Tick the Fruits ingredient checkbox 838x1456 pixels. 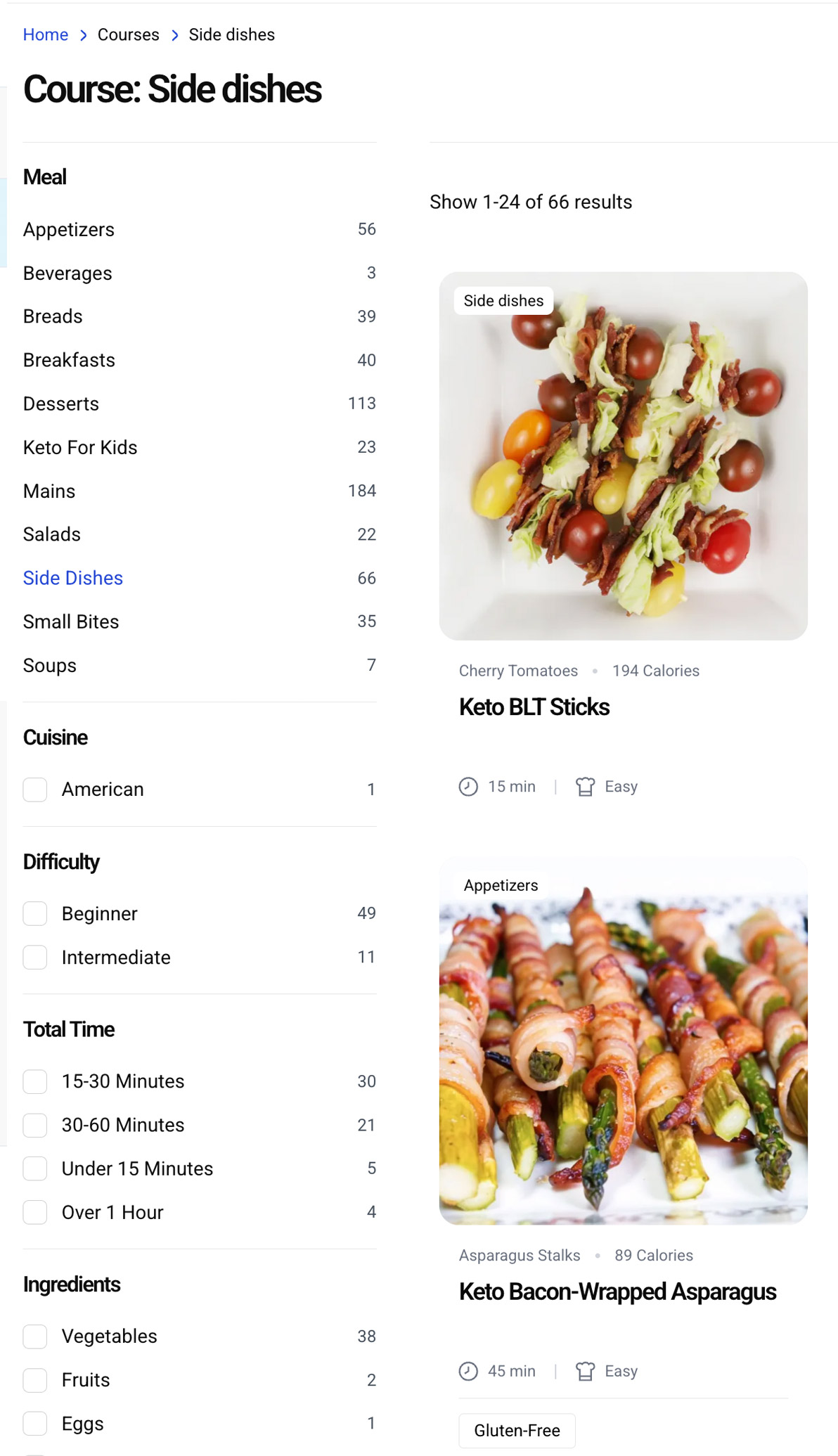click(x=35, y=1380)
